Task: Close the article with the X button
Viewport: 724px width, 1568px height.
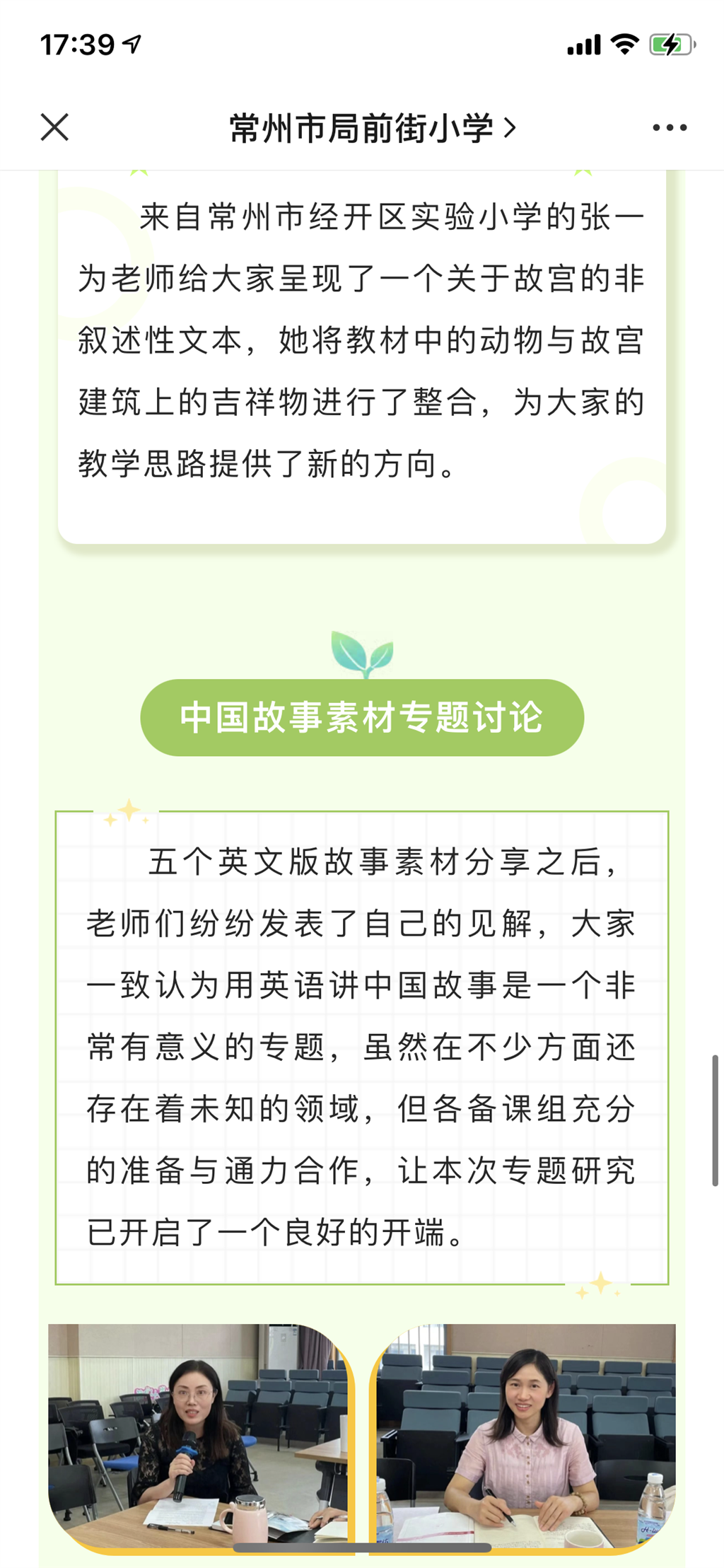Action: [x=54, y=128]
